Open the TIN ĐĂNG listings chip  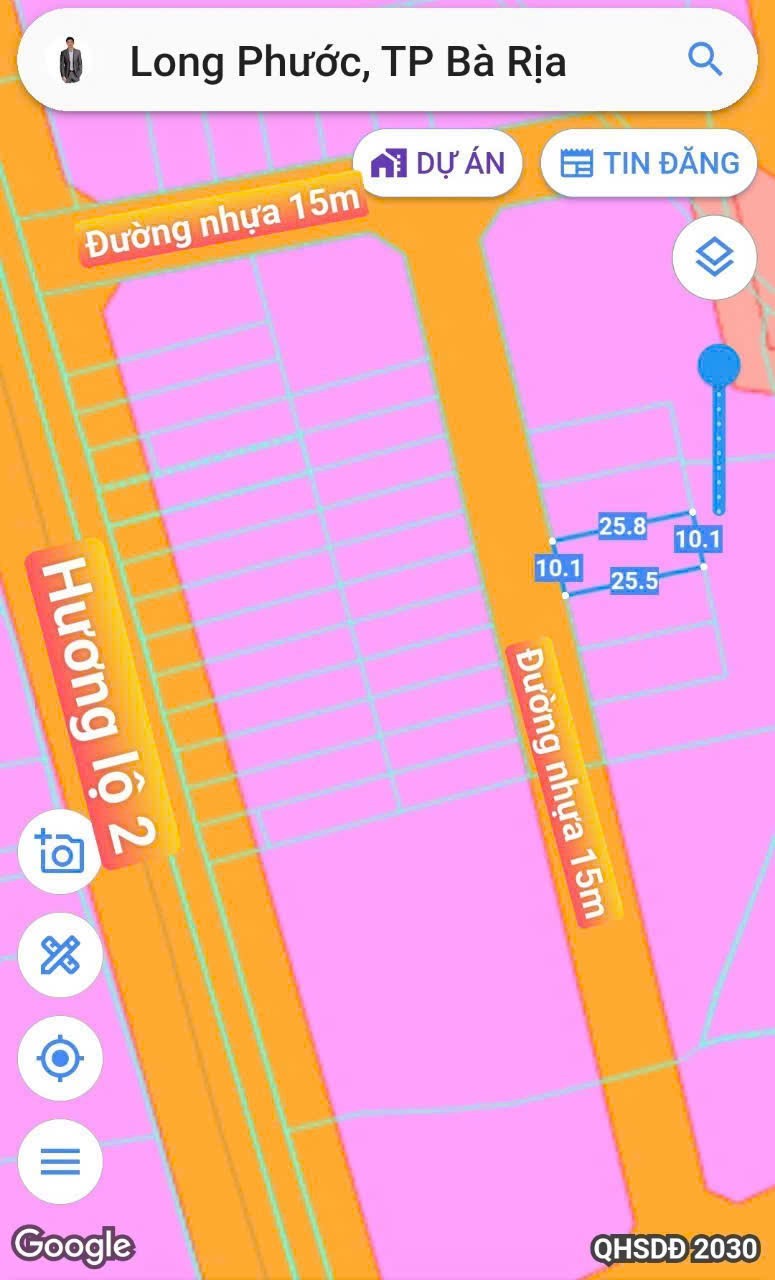(x=649, y=163)
